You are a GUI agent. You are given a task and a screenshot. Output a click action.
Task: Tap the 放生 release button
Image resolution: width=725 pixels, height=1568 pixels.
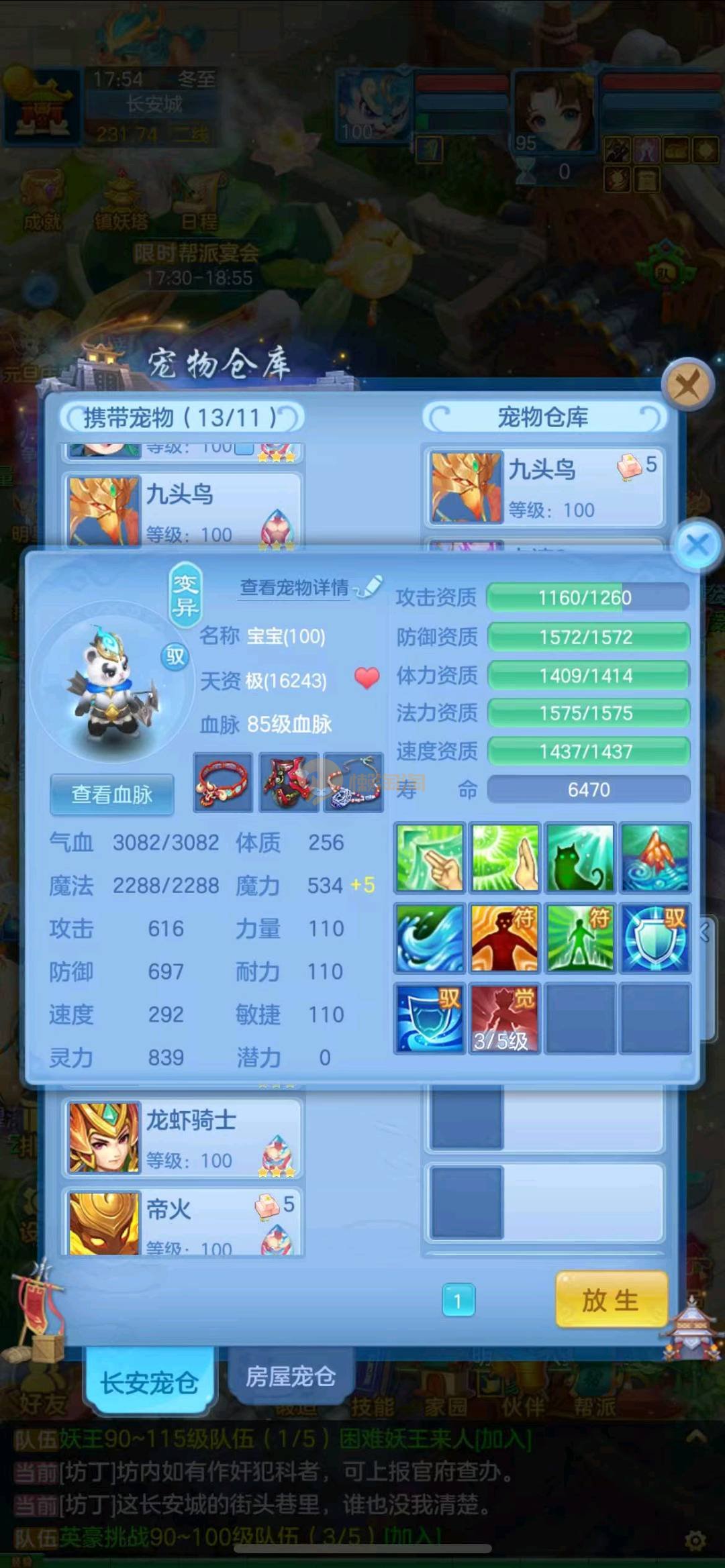point(610,1300)
